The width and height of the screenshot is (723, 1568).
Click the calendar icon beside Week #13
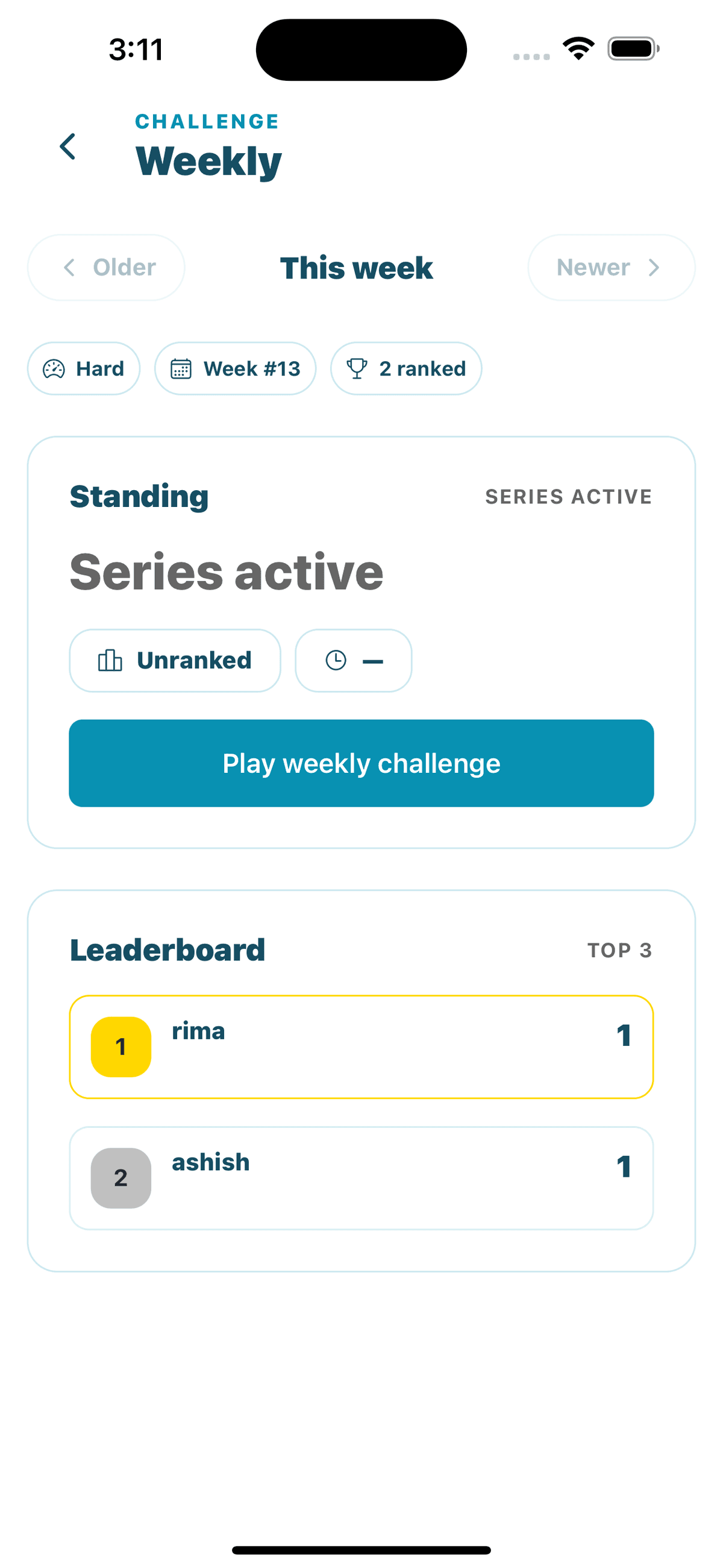(x=181, y=368)
